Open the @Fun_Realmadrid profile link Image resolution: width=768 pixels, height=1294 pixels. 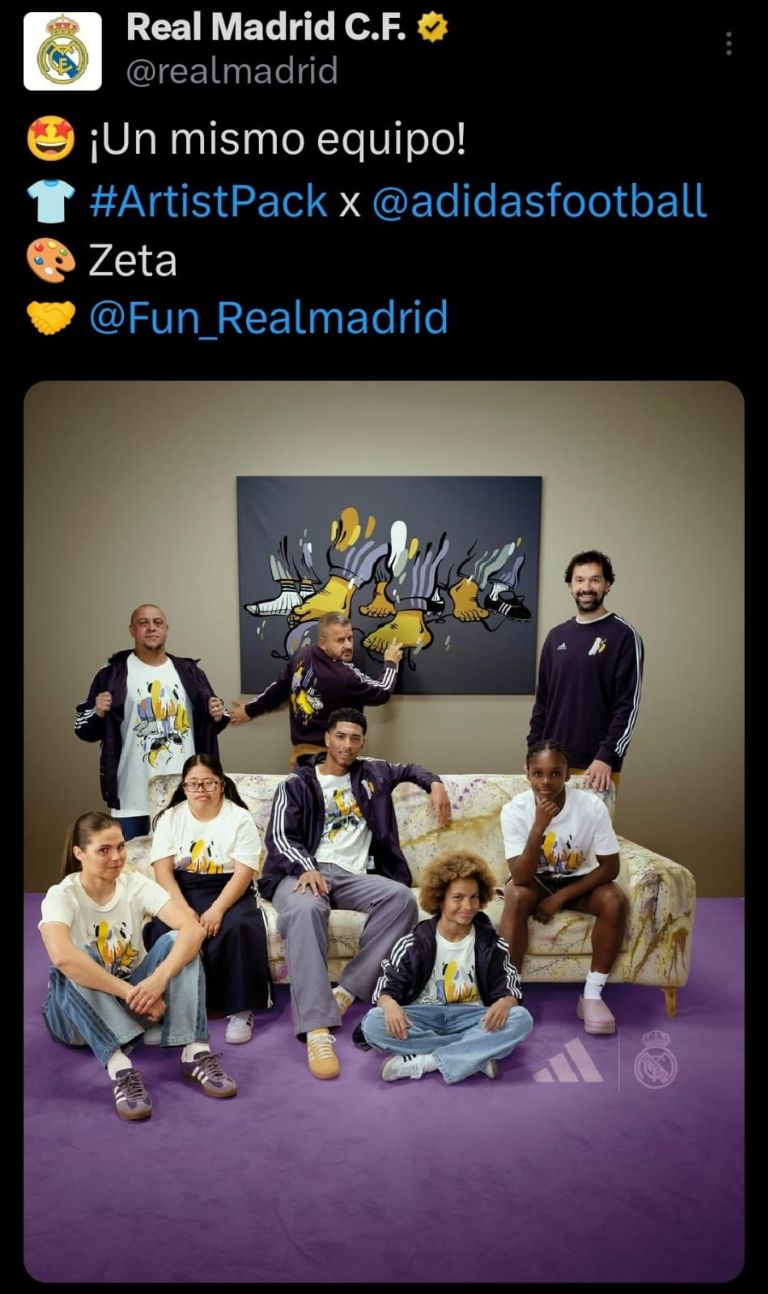[x=268, y=318]
